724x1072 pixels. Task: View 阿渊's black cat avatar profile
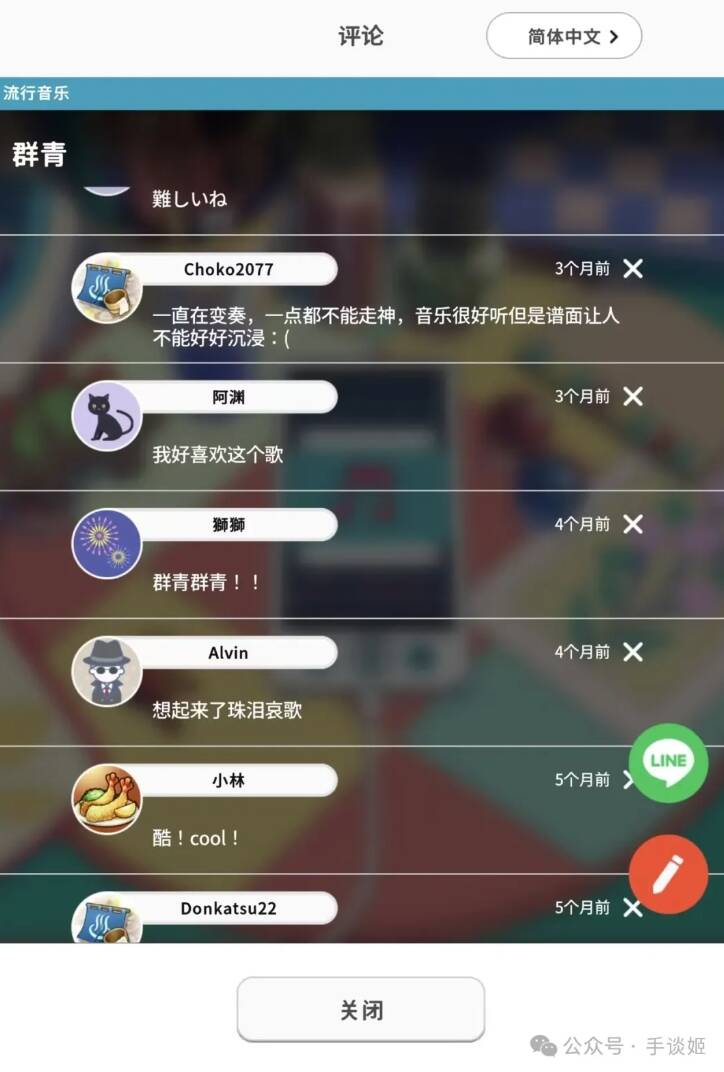pyautogui.click(x=106, y=416)
